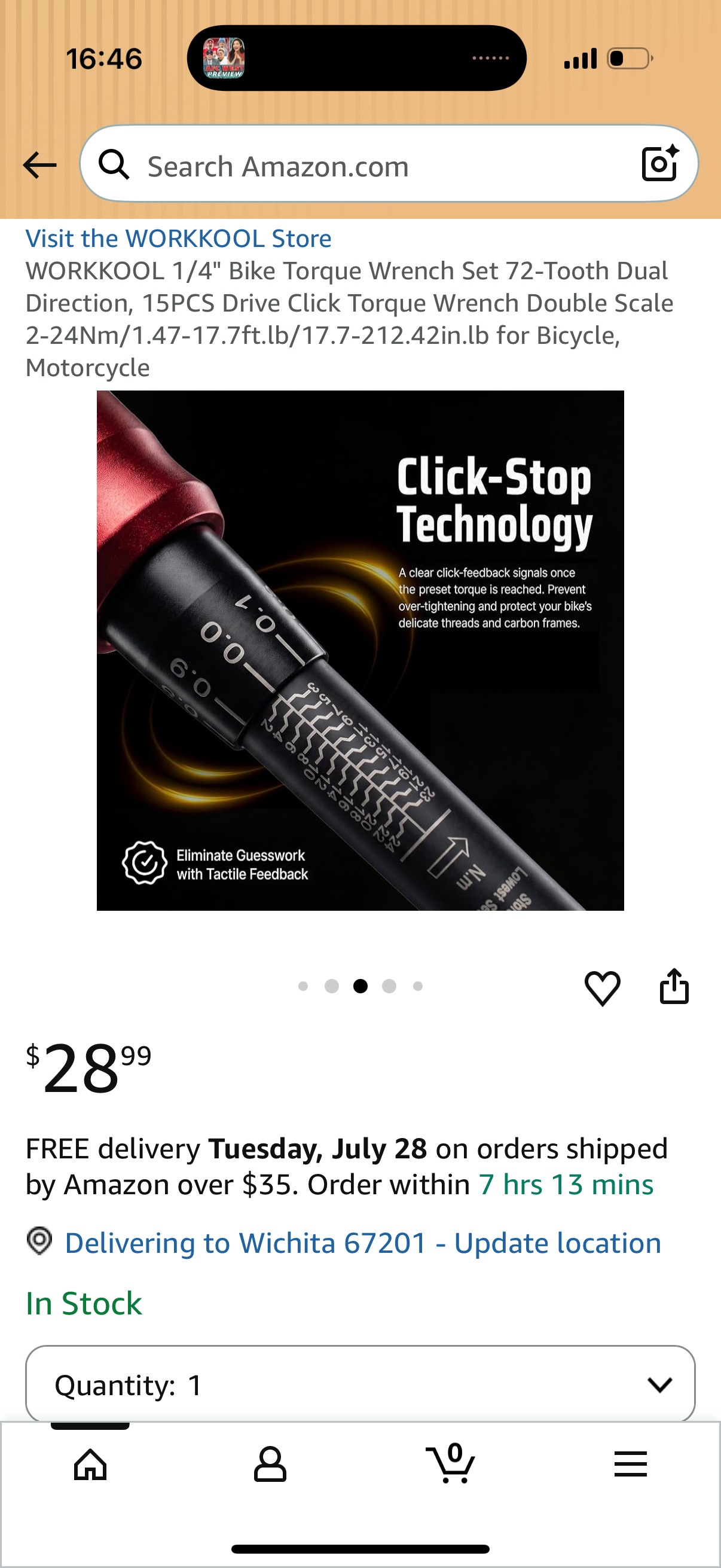
Task: Open the shopping cart
Action: 451,1463
